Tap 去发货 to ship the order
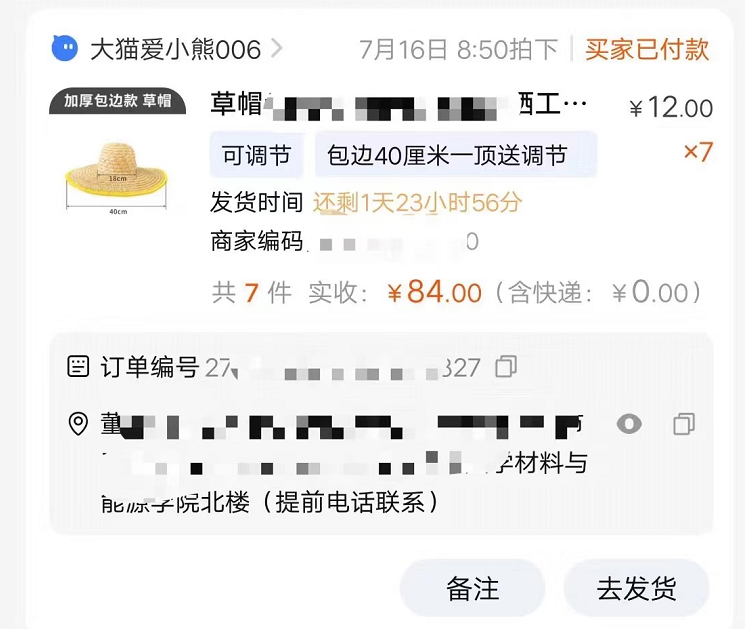745x629 pixels. (x=636, y=588)
